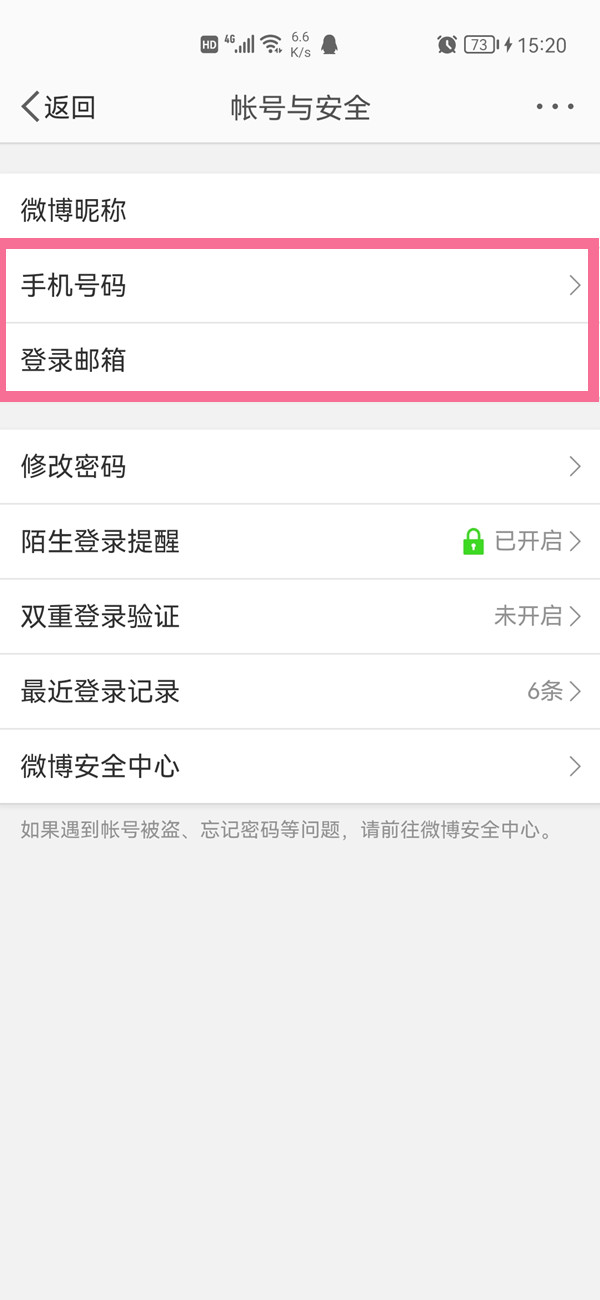Open 修改密码 to change password

click(300, 466)
